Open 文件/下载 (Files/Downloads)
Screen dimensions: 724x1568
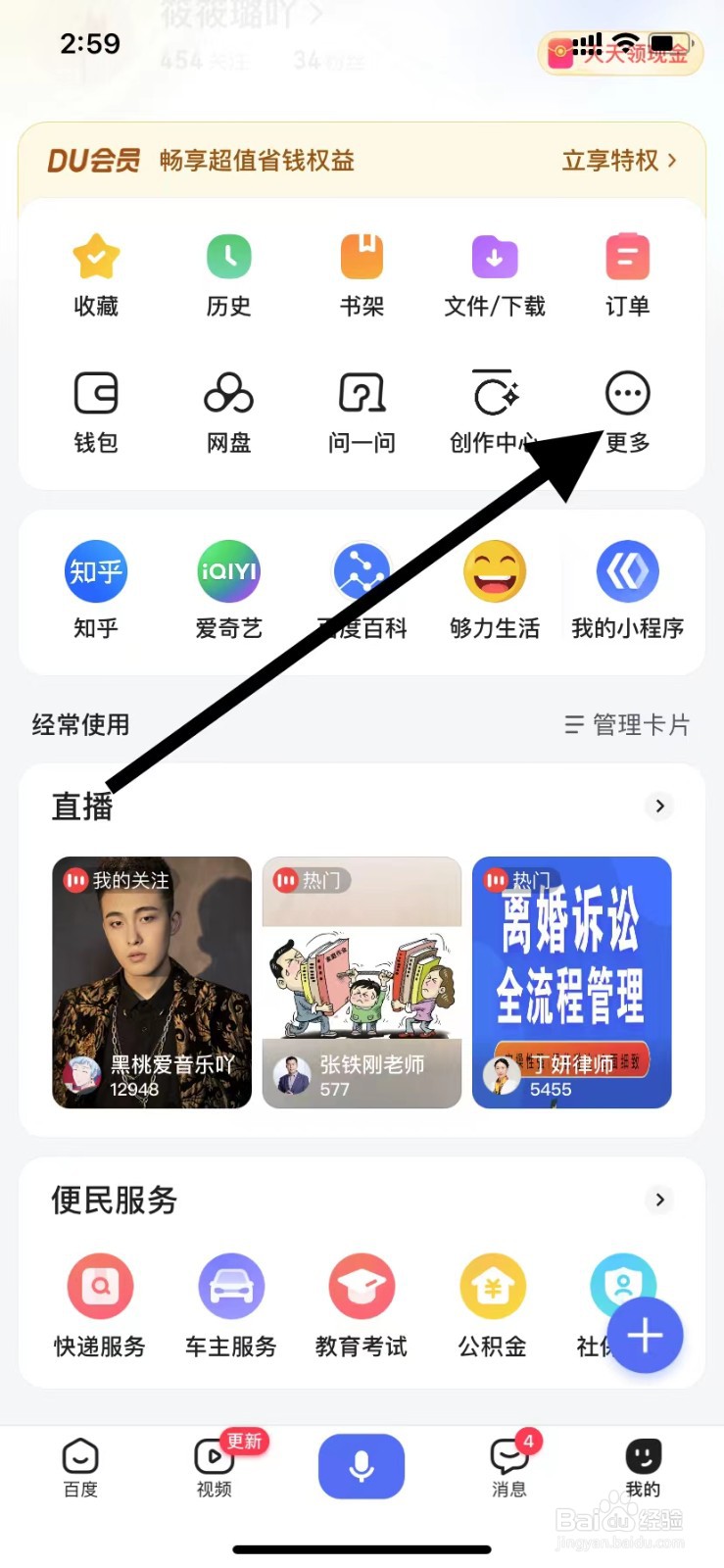pyautogui.click(x=494, y=274)
